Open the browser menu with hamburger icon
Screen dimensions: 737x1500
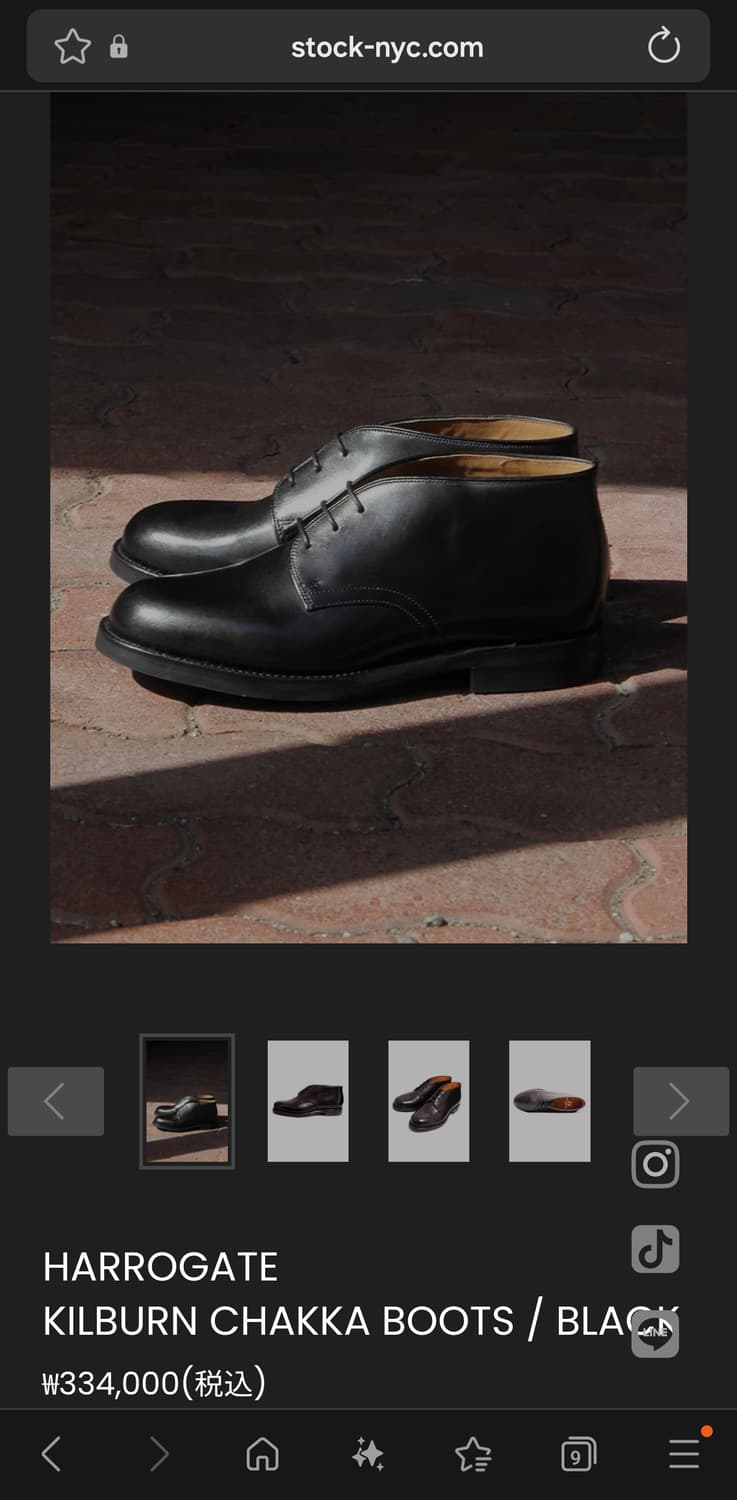(683, 1455)
